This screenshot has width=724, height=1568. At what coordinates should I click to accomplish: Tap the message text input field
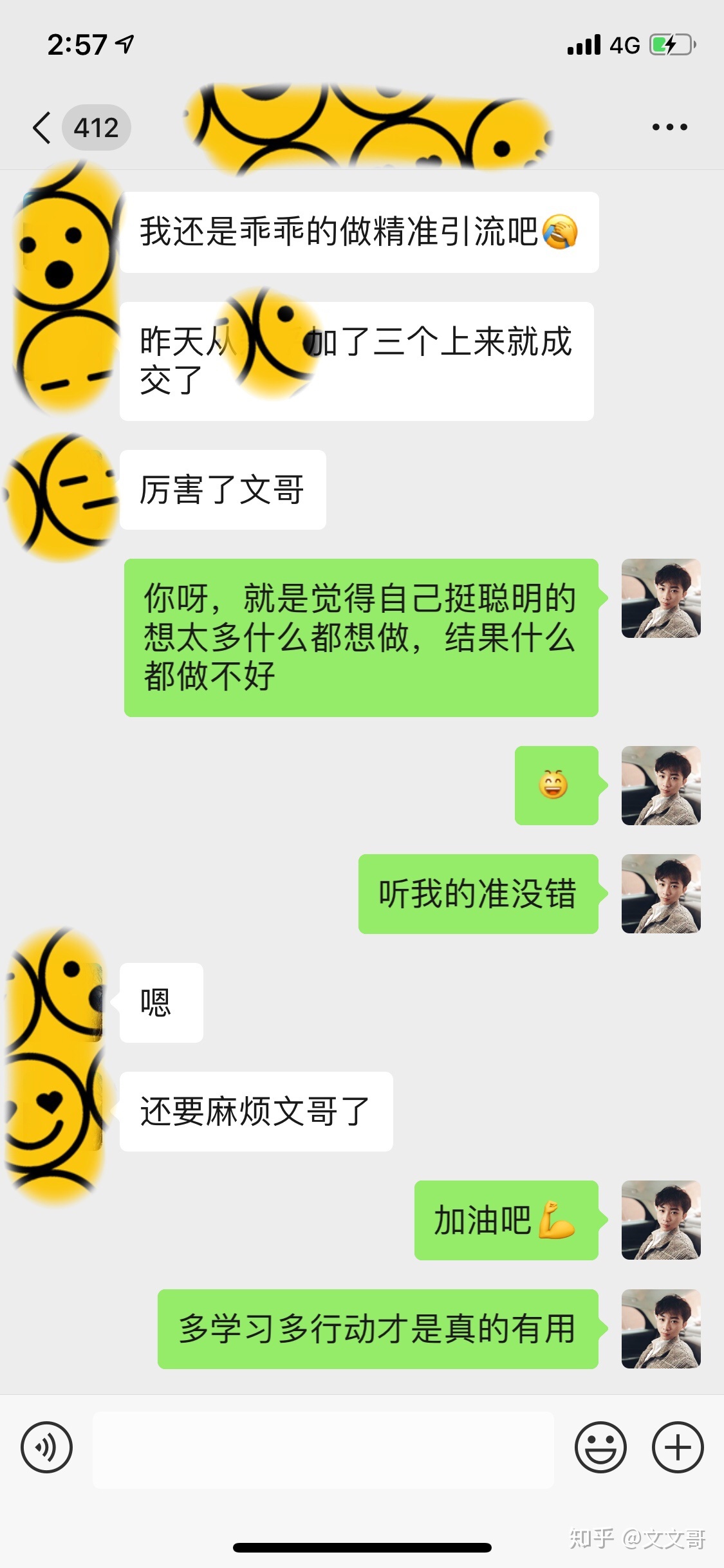tap(323, 1449)
